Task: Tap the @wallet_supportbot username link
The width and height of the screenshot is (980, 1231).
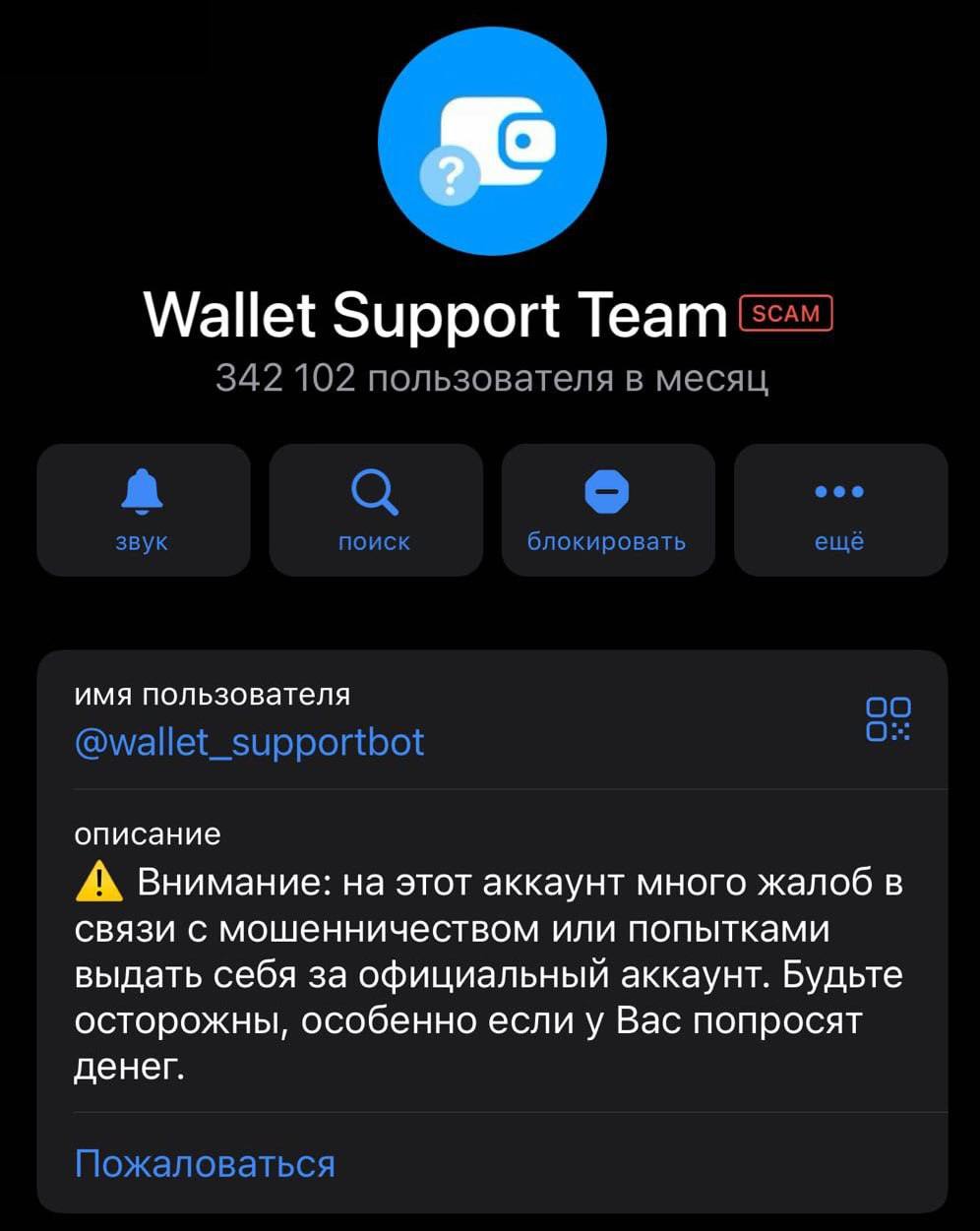Action: point(250,741)
